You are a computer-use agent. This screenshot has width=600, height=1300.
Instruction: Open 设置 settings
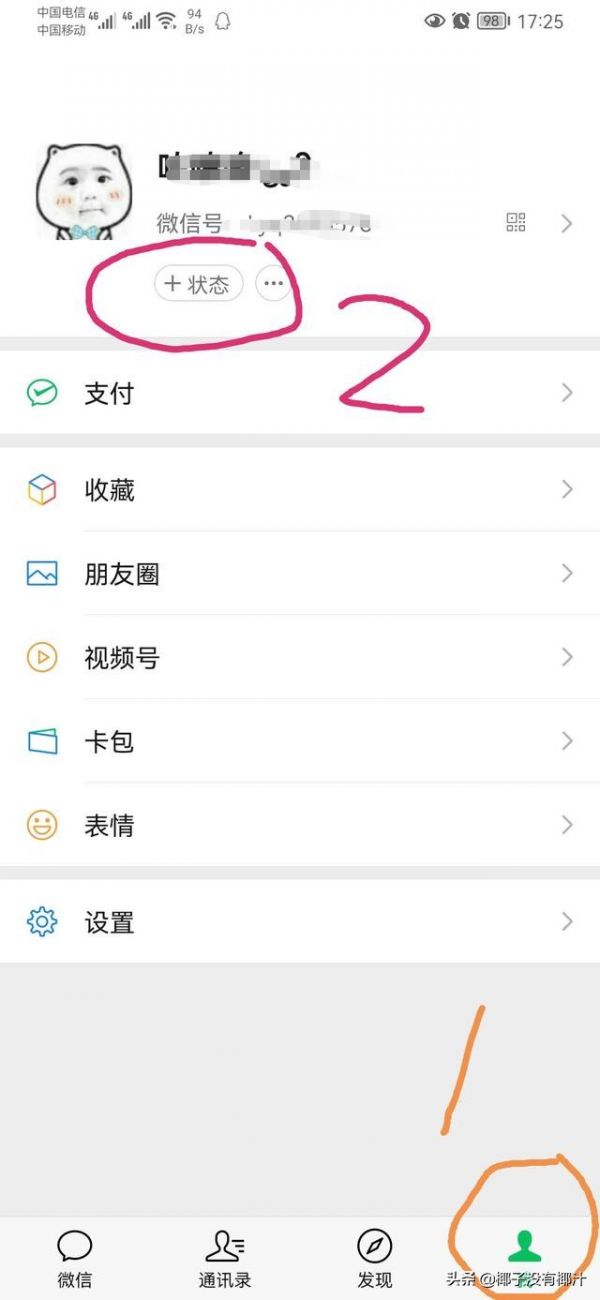[x=300, y=922]
